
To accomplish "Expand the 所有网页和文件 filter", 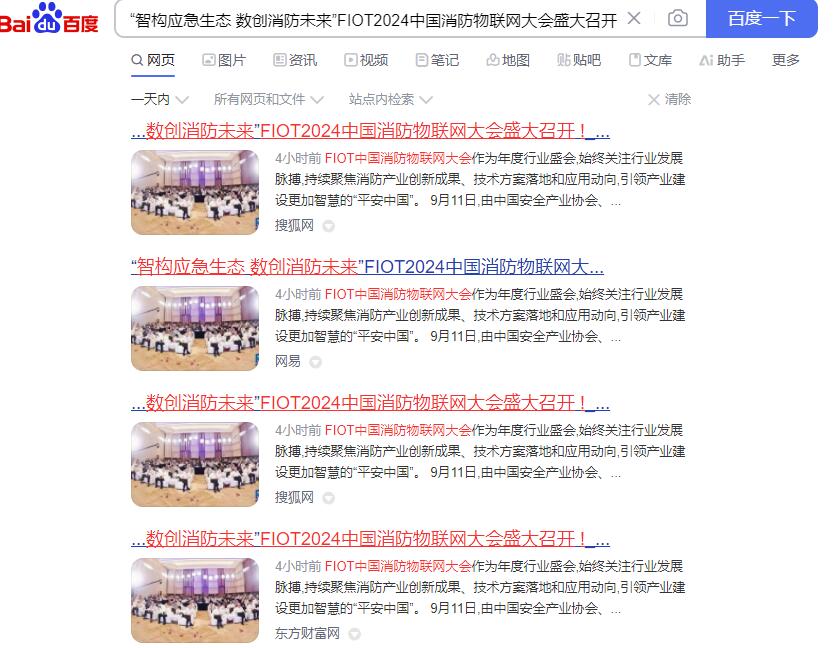I will 268,99.
